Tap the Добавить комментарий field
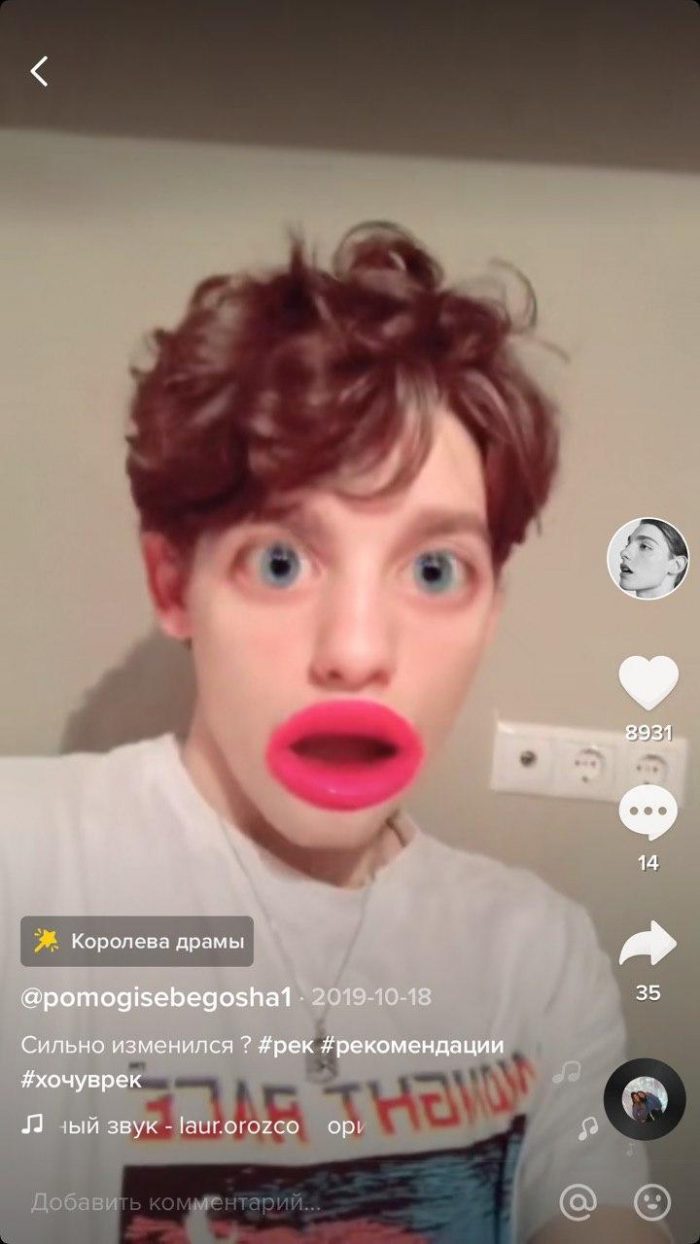The height and width of the screenshot is (1244, 700). pos(176,1202)
